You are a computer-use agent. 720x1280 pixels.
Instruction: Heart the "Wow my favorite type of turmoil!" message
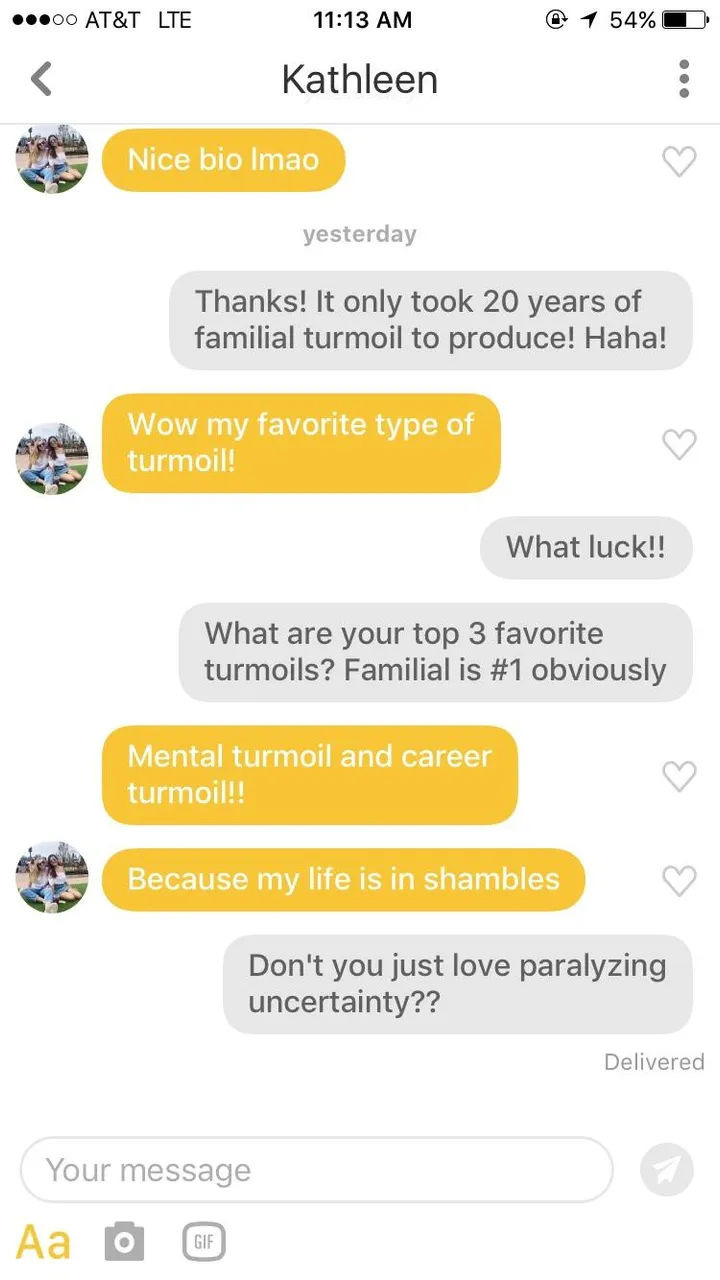pos(680,444)
